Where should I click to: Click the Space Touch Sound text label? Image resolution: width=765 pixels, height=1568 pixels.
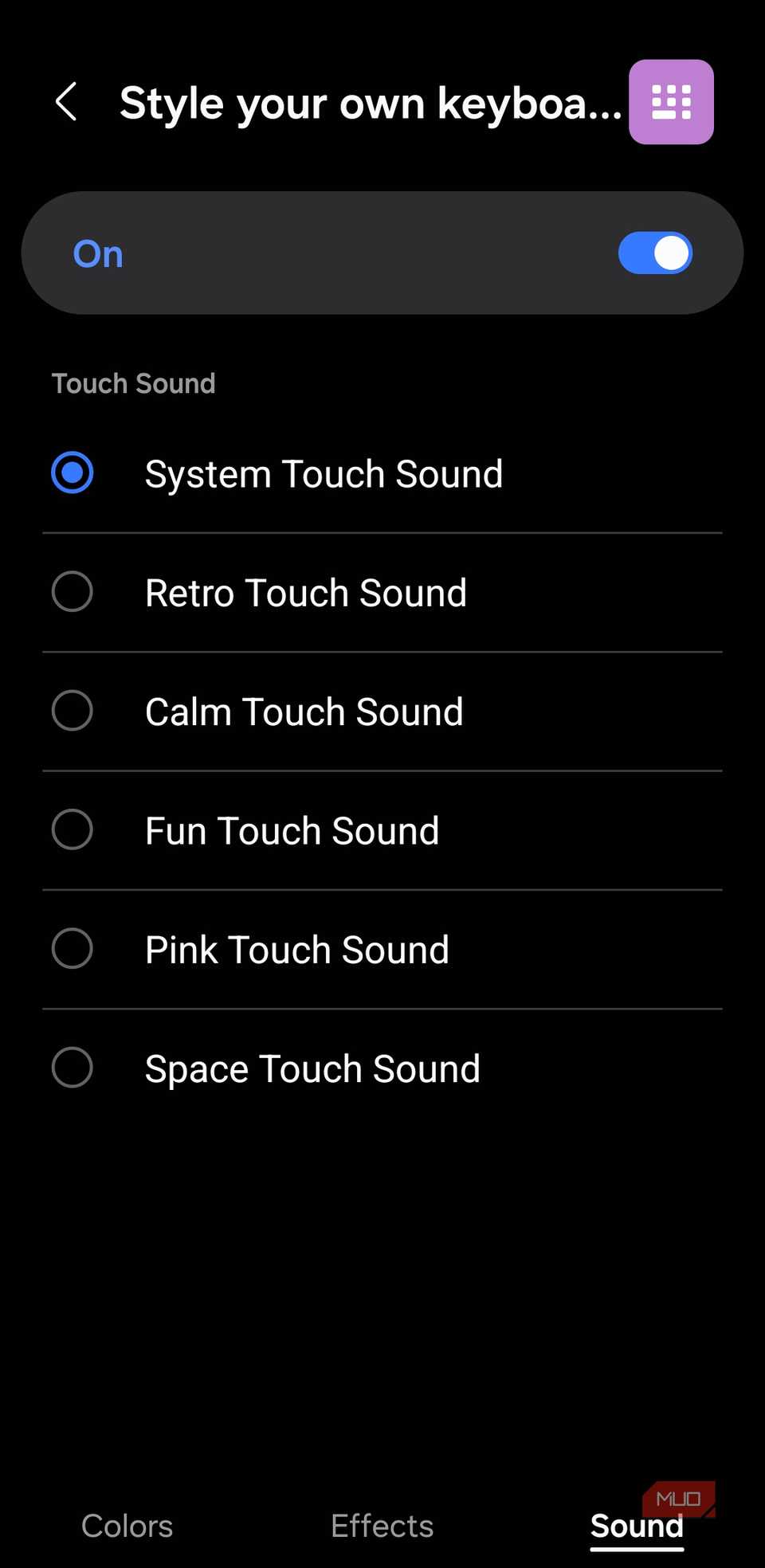pyautogui.click(x=312, y=1068)
